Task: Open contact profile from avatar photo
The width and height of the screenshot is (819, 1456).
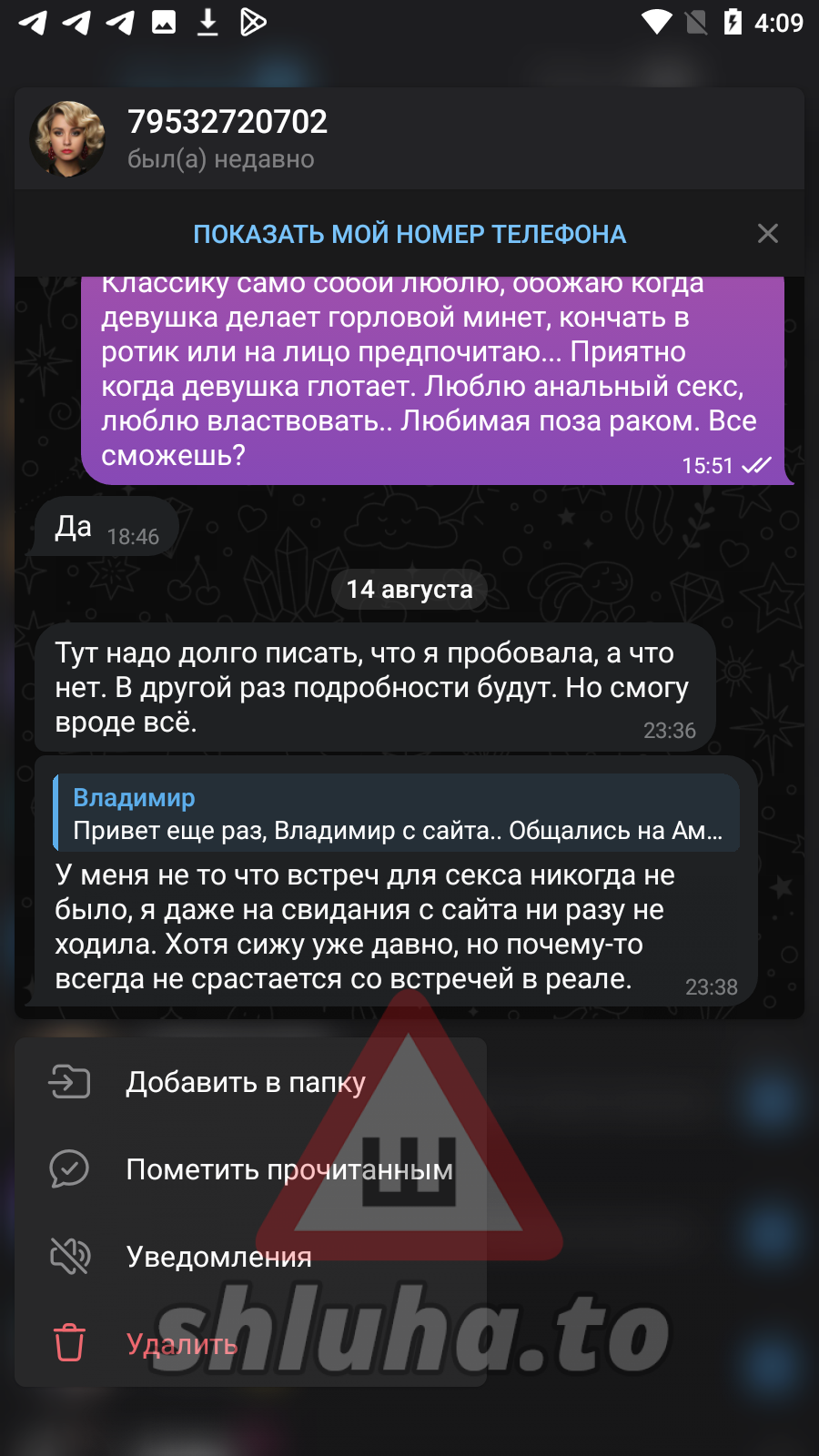Action: (x=68, y=139)
